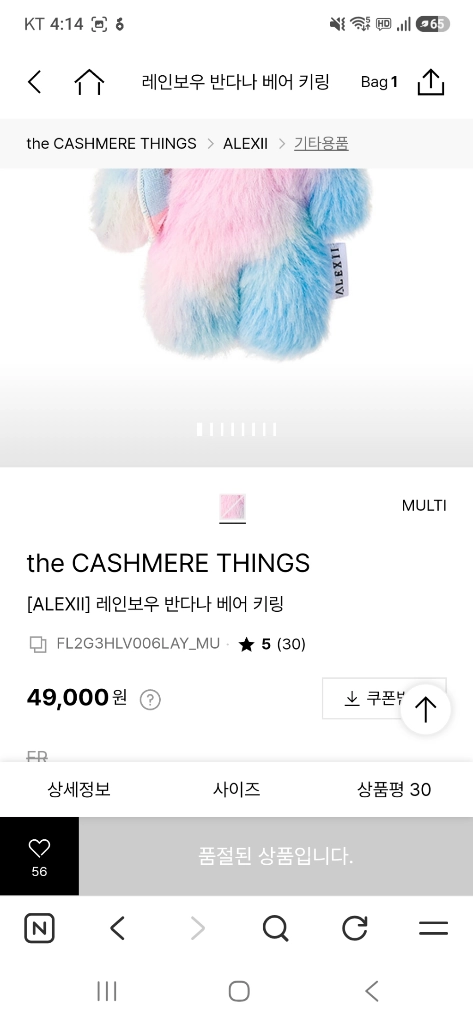
Task: Select the MULTI color swatch
Action: [x=232, y=507]
